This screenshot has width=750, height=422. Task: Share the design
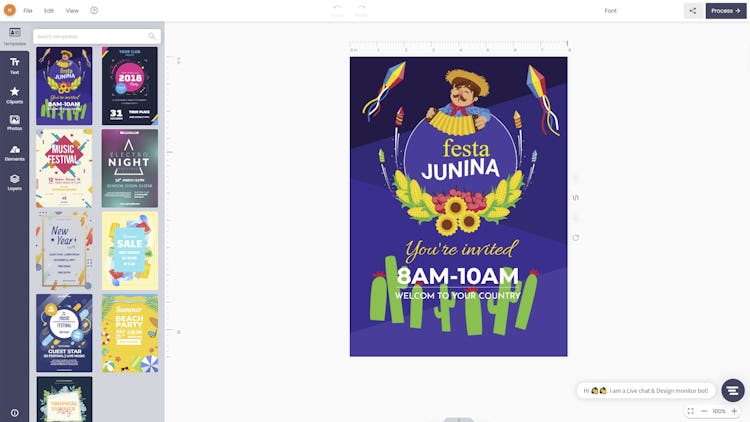point(692,10)
